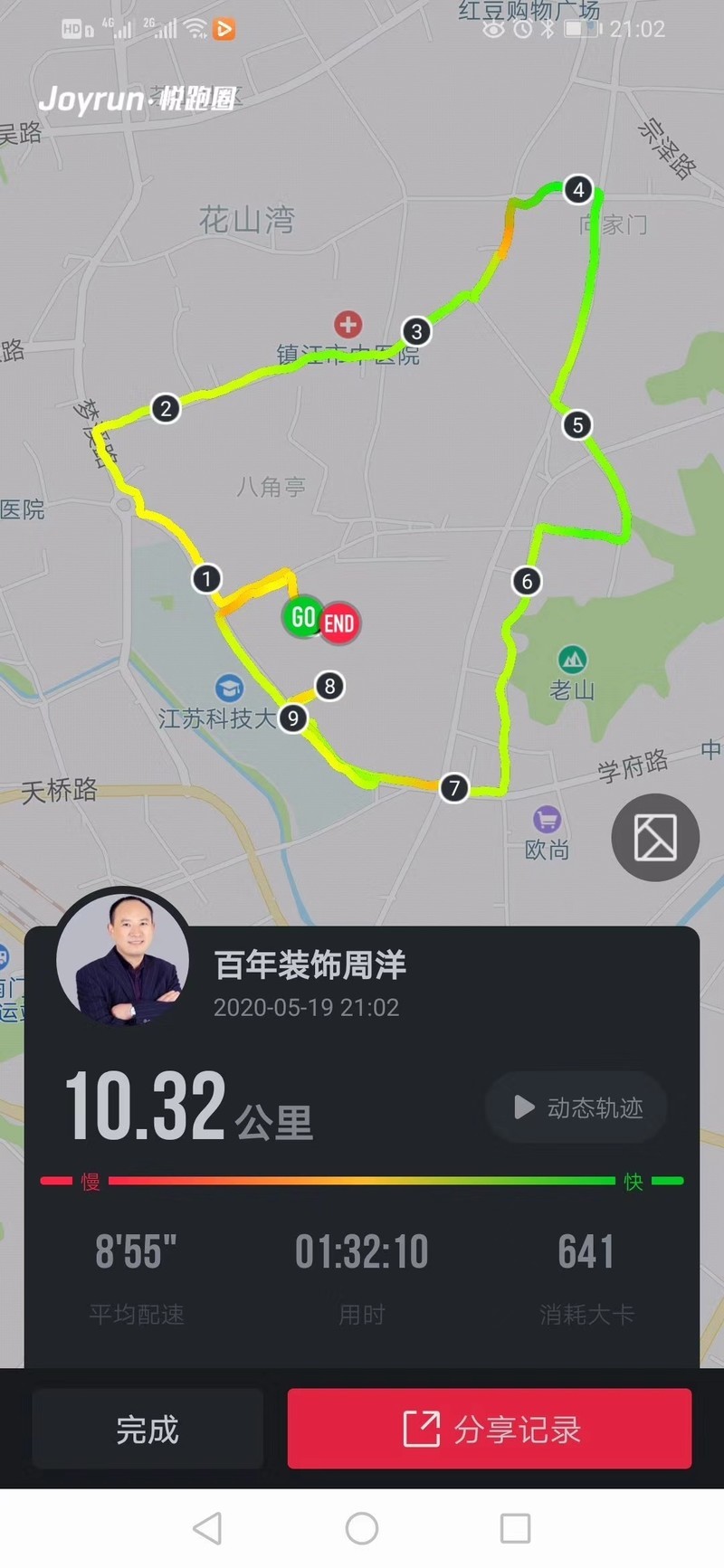
Task: Tap 完成 to finish the run
Action: [148, 1429]
